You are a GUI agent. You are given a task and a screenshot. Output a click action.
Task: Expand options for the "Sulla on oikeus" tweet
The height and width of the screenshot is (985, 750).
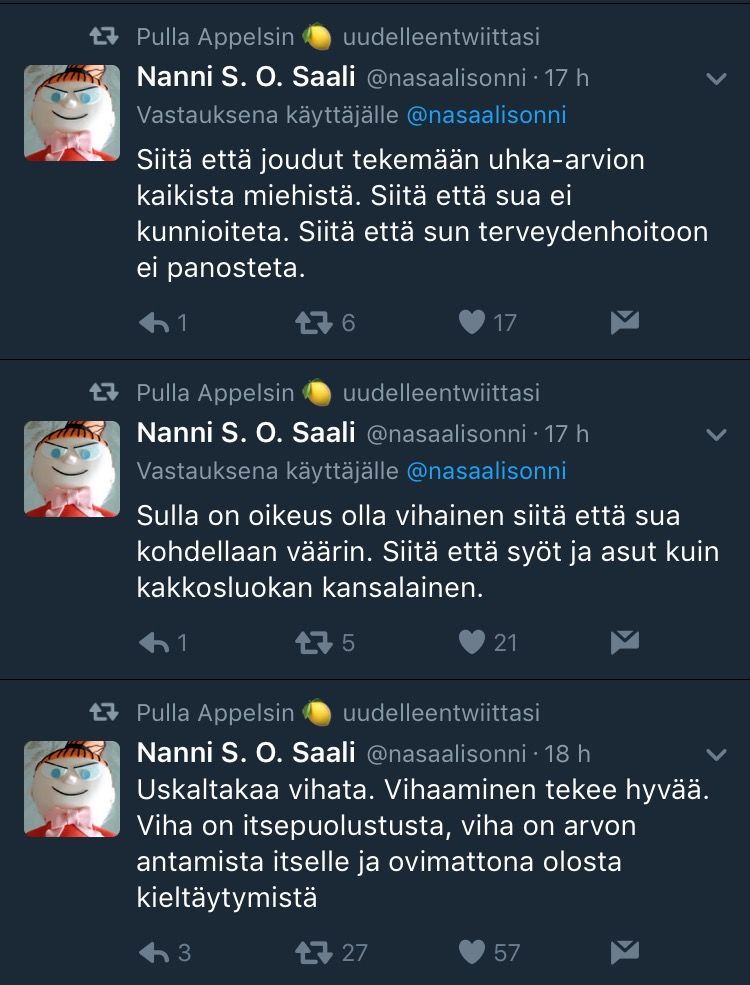click(716, 434)
